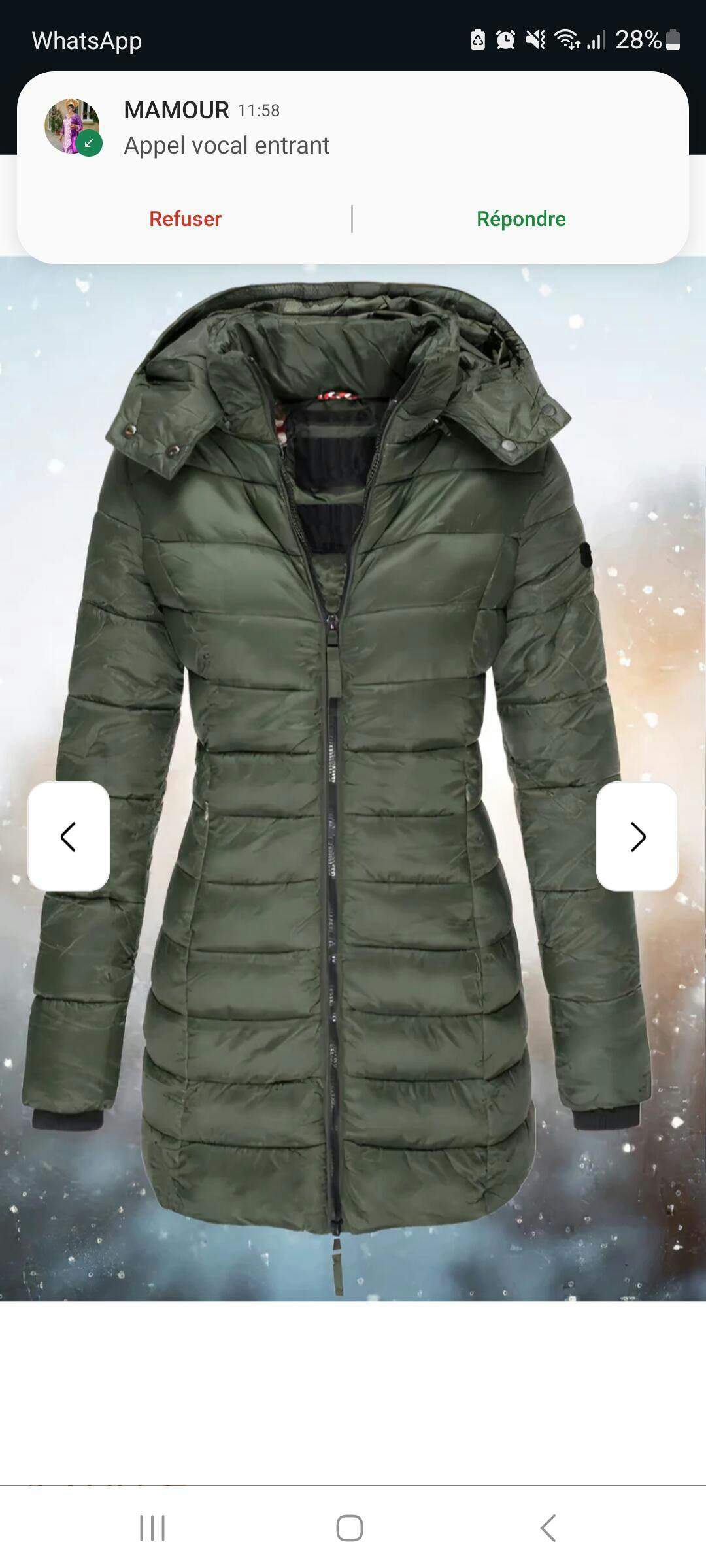Screen dimensions: 706x1568
Task: Decline the incoming call from MAMOUR
Action: tap(185, 219)
